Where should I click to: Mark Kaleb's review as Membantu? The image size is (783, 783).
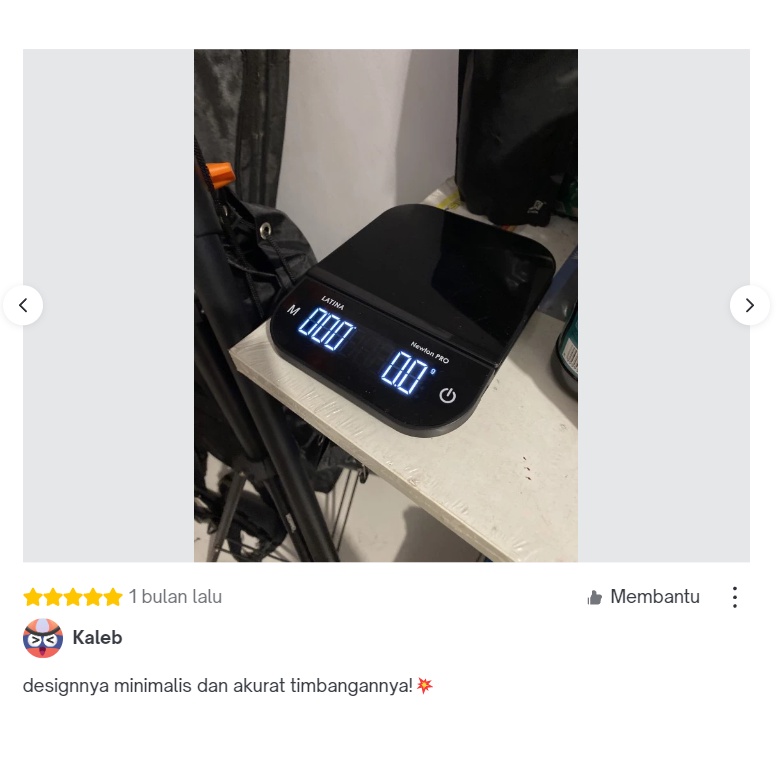pyautogui.click(x=644, y=597)
